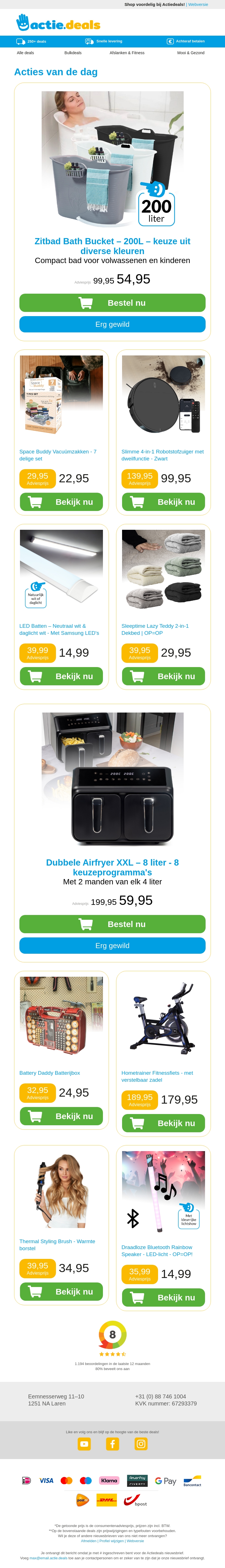View Thermal Styling Brush via Bekijk nu
This screenshot has width=225, height=1568.
pos(61,1292)
